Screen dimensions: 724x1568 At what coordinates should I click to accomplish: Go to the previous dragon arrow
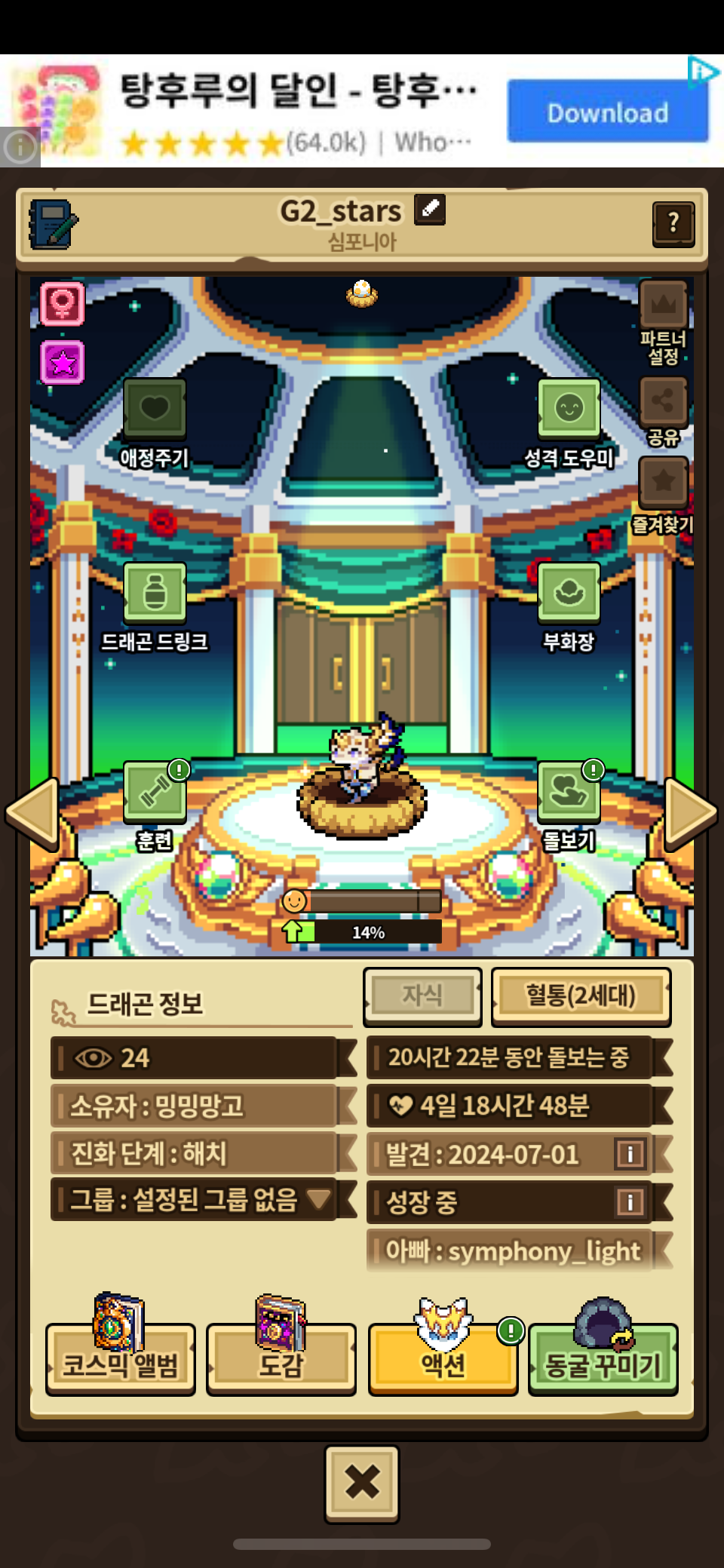(33, 813)
